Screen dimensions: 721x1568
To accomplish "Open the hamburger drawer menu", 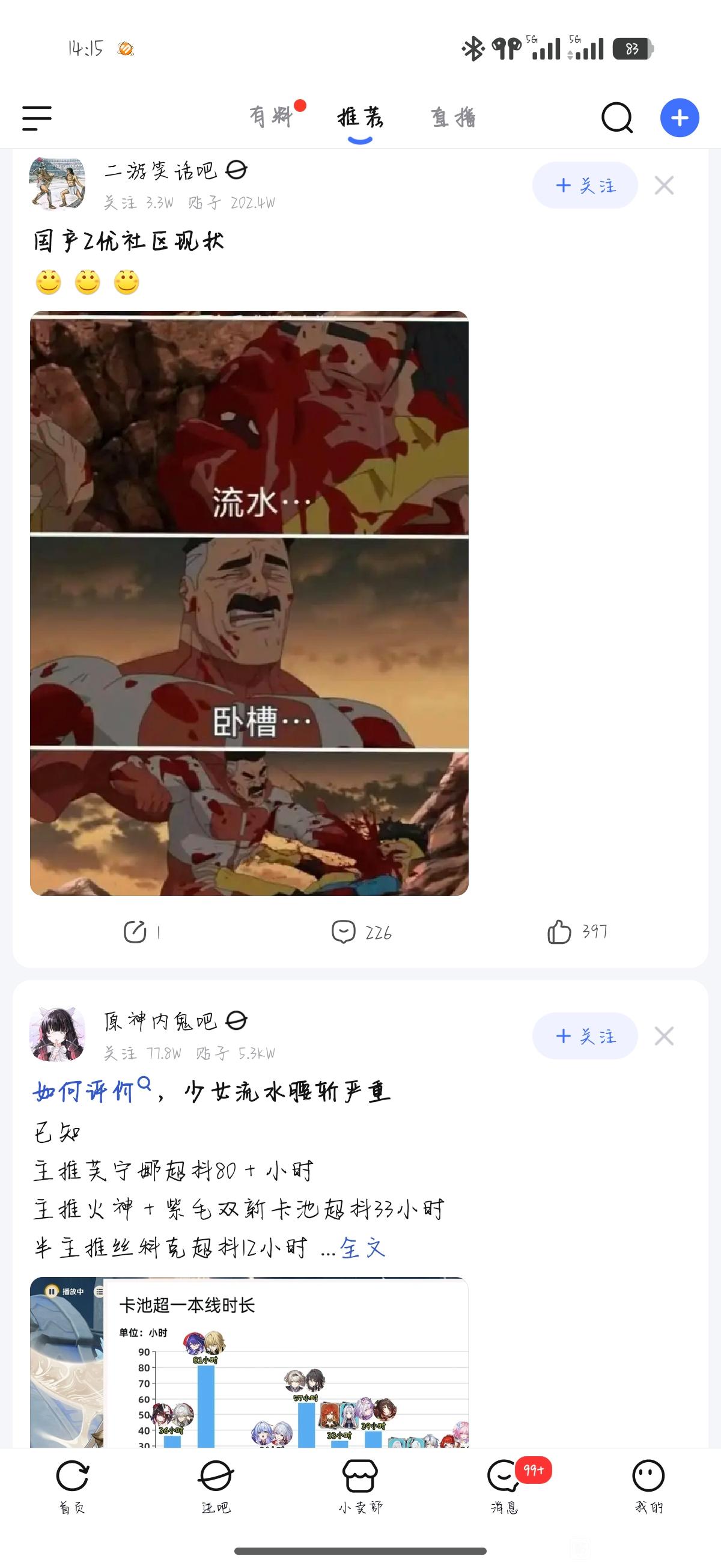I will click(x=37, y=117).
